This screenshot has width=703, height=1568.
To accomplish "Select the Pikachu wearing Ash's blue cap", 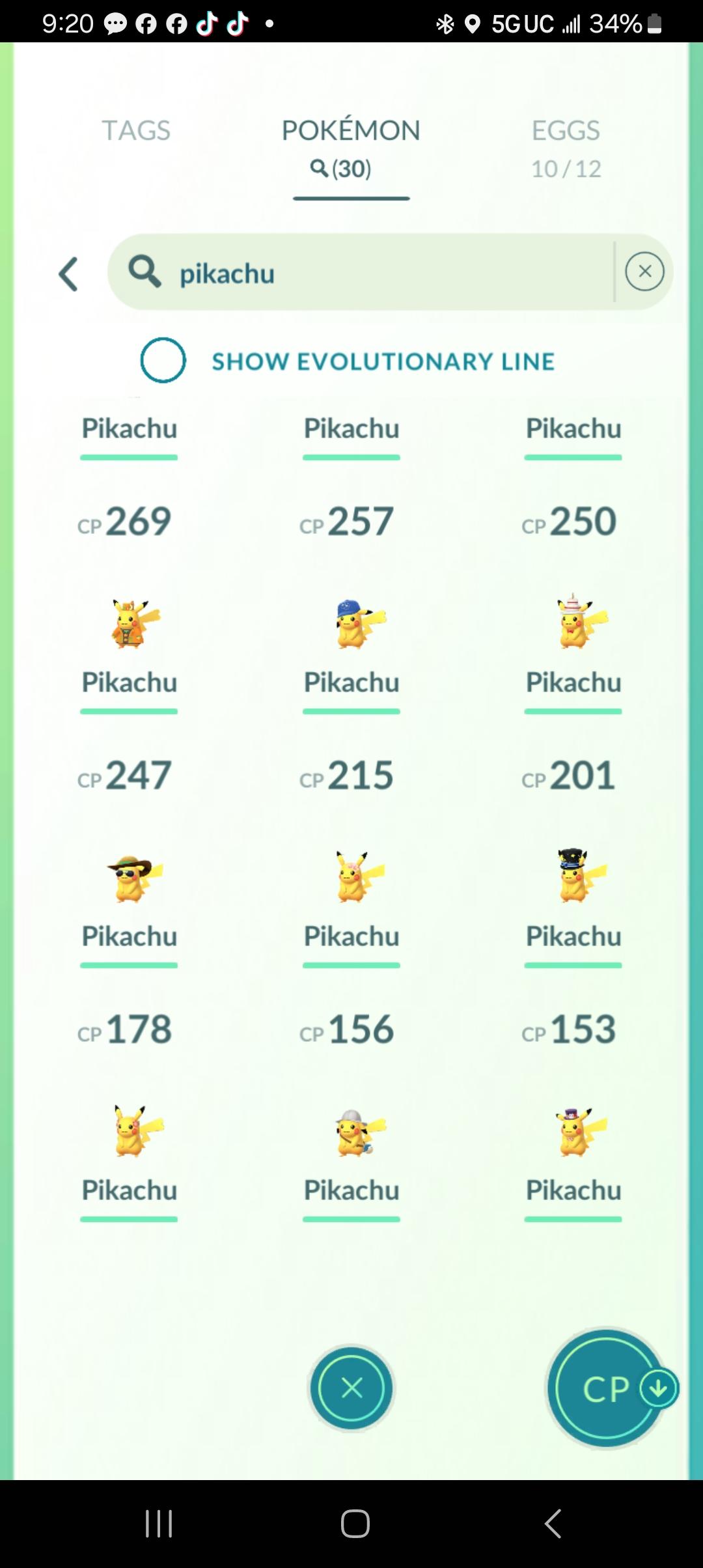I will point(351,625).
